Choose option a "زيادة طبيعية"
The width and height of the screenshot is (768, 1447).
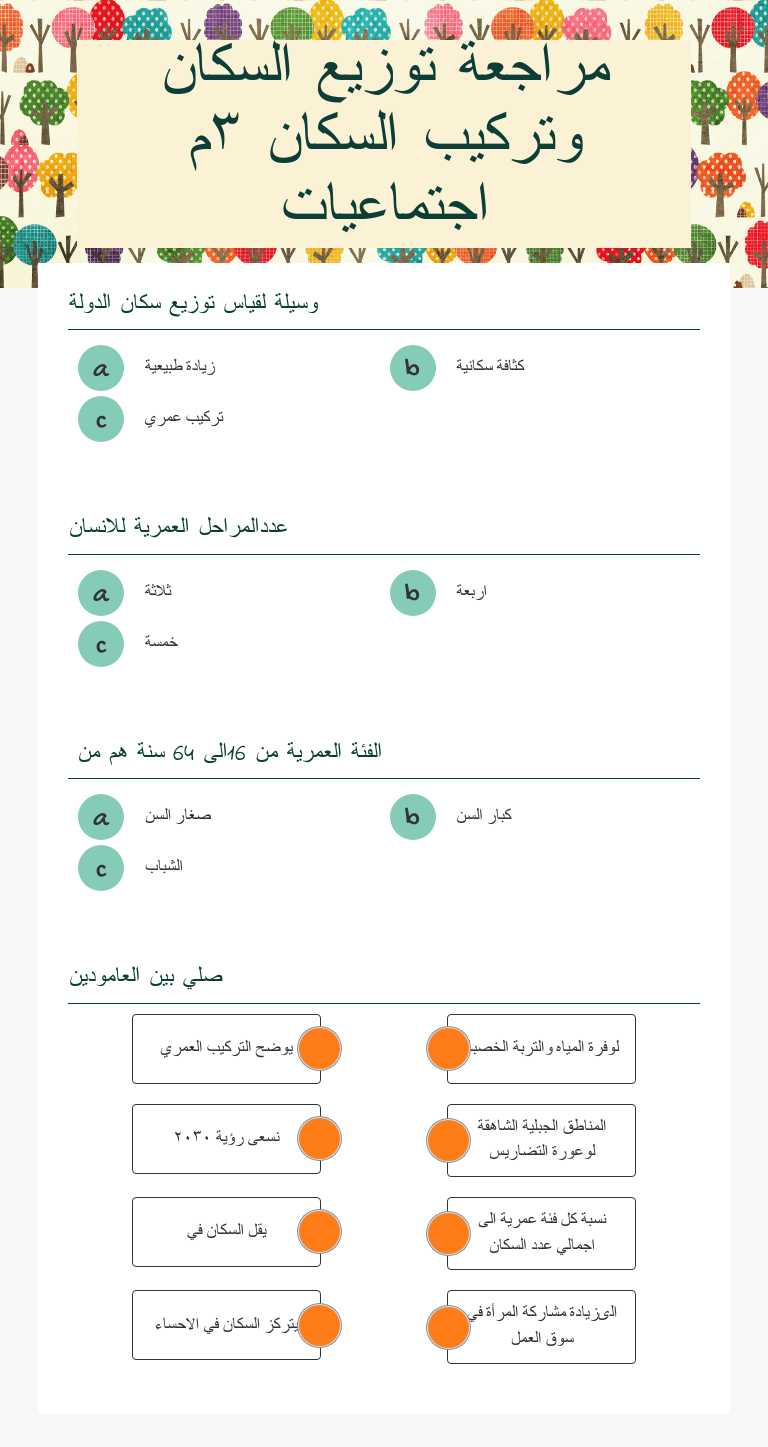click(101, 368)
